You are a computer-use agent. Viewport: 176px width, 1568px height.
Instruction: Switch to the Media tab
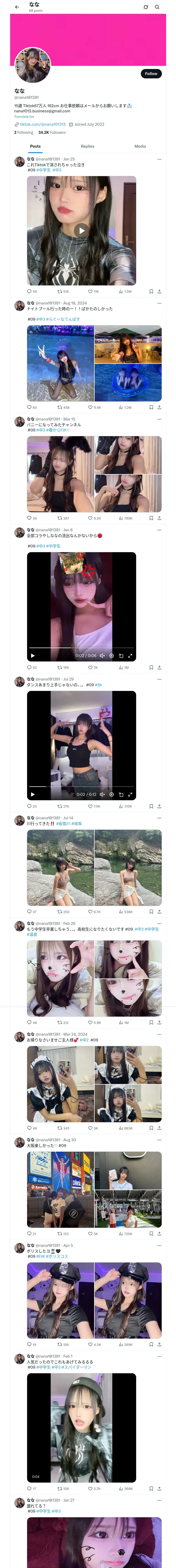140,147
